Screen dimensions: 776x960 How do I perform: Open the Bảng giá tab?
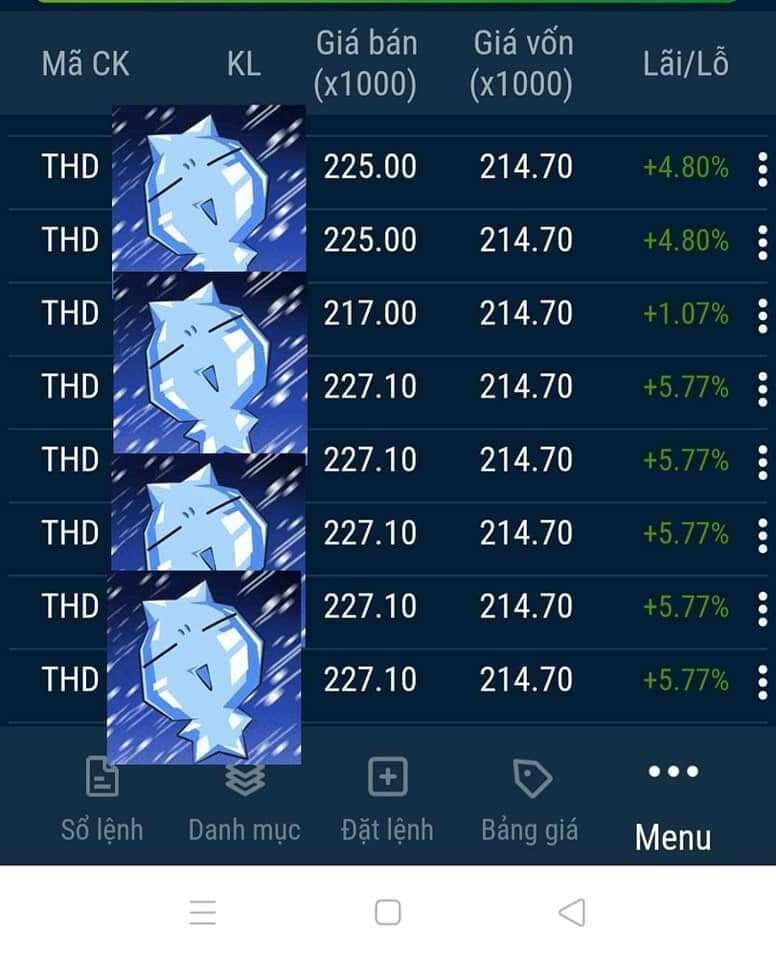530,800
